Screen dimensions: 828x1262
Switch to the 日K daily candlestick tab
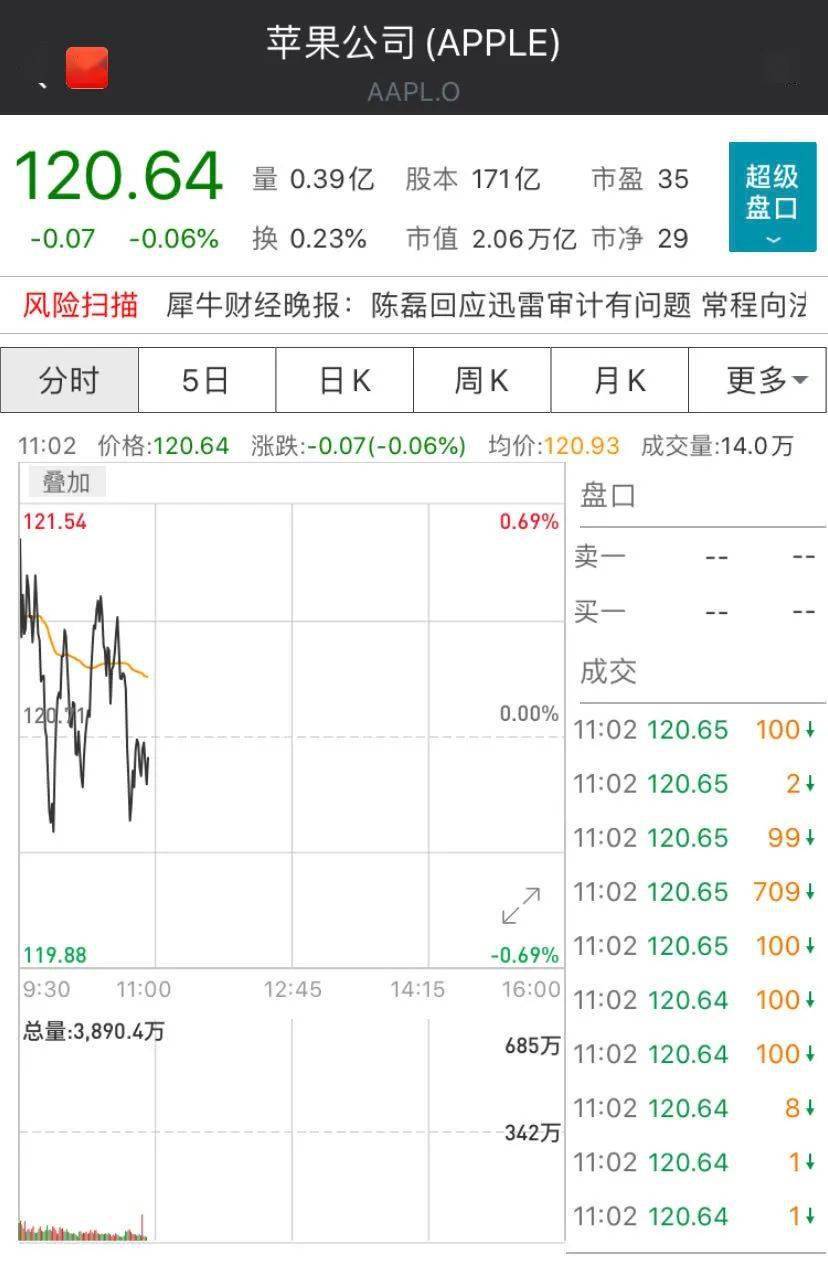pyautogui.click(x=344, y=380)
